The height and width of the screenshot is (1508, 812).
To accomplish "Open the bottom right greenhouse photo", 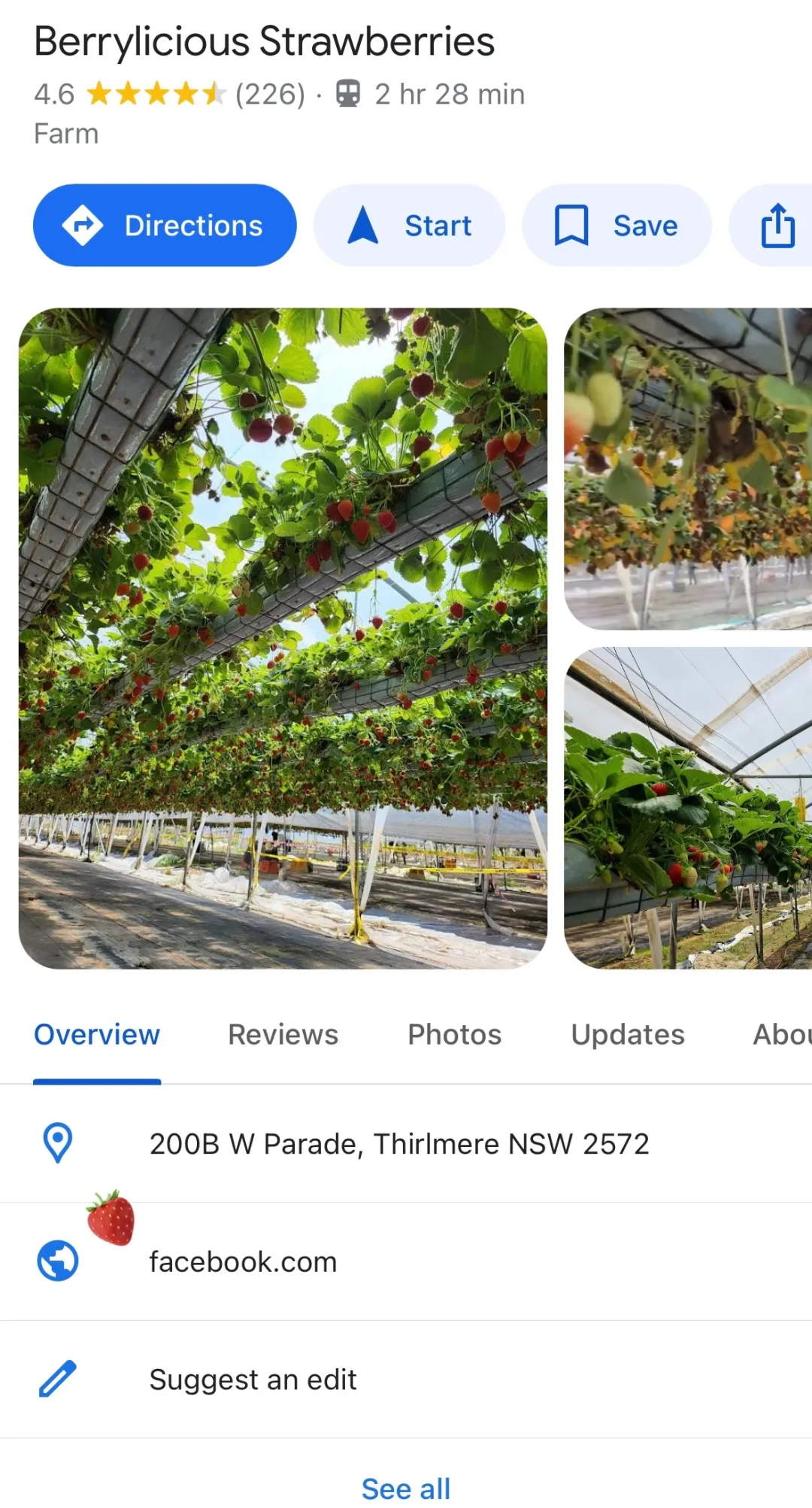I will point(688,808).
